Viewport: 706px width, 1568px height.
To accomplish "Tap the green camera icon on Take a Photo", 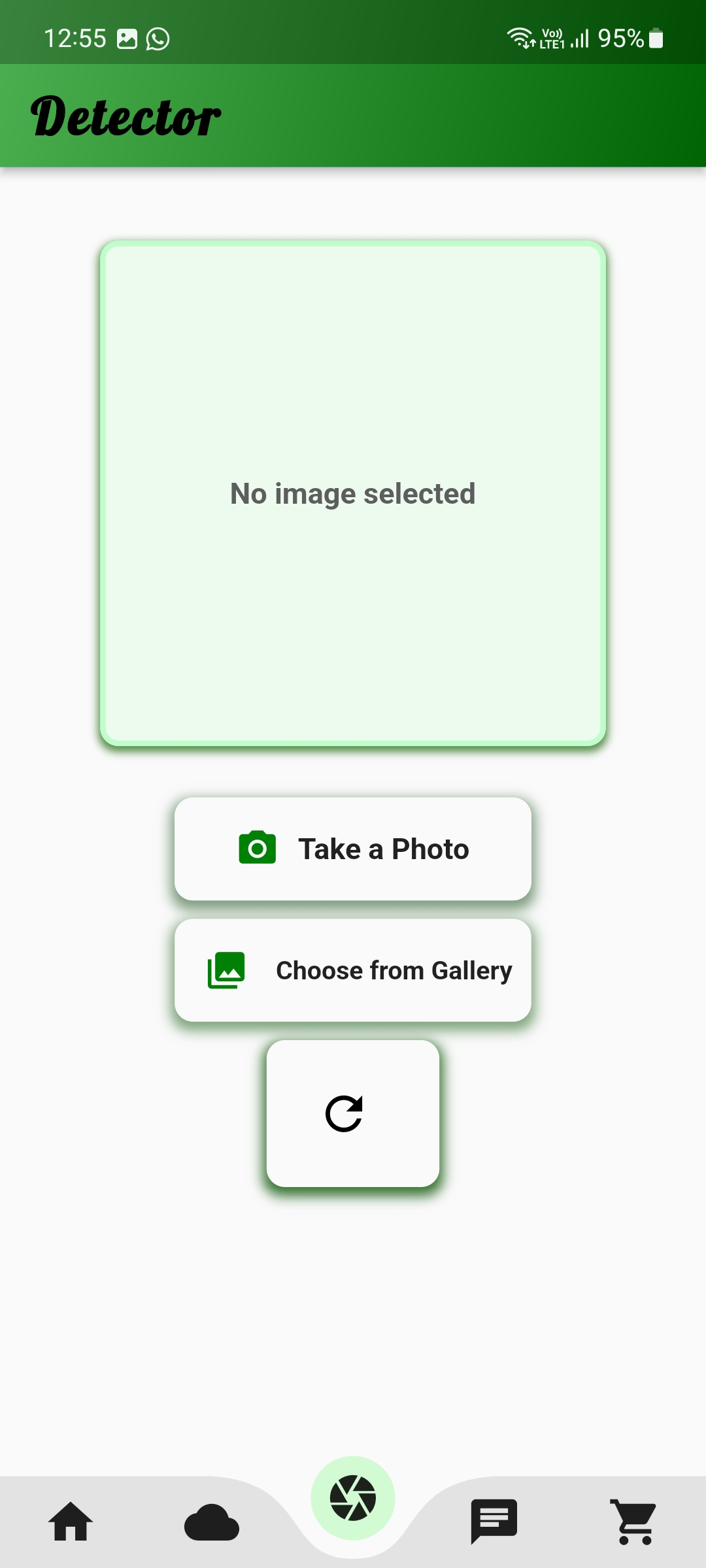I will (x=258, y=847).
